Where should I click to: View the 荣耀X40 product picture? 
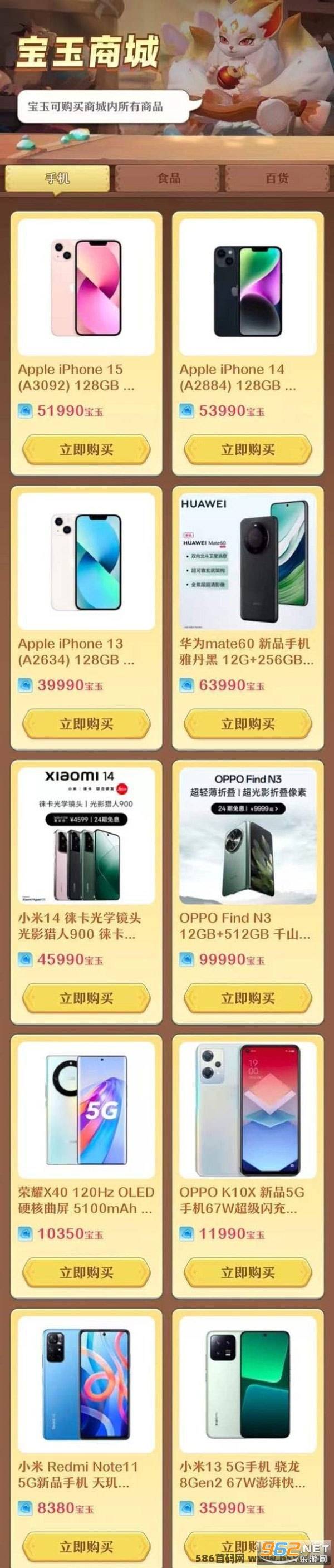tap(86, 1109)
